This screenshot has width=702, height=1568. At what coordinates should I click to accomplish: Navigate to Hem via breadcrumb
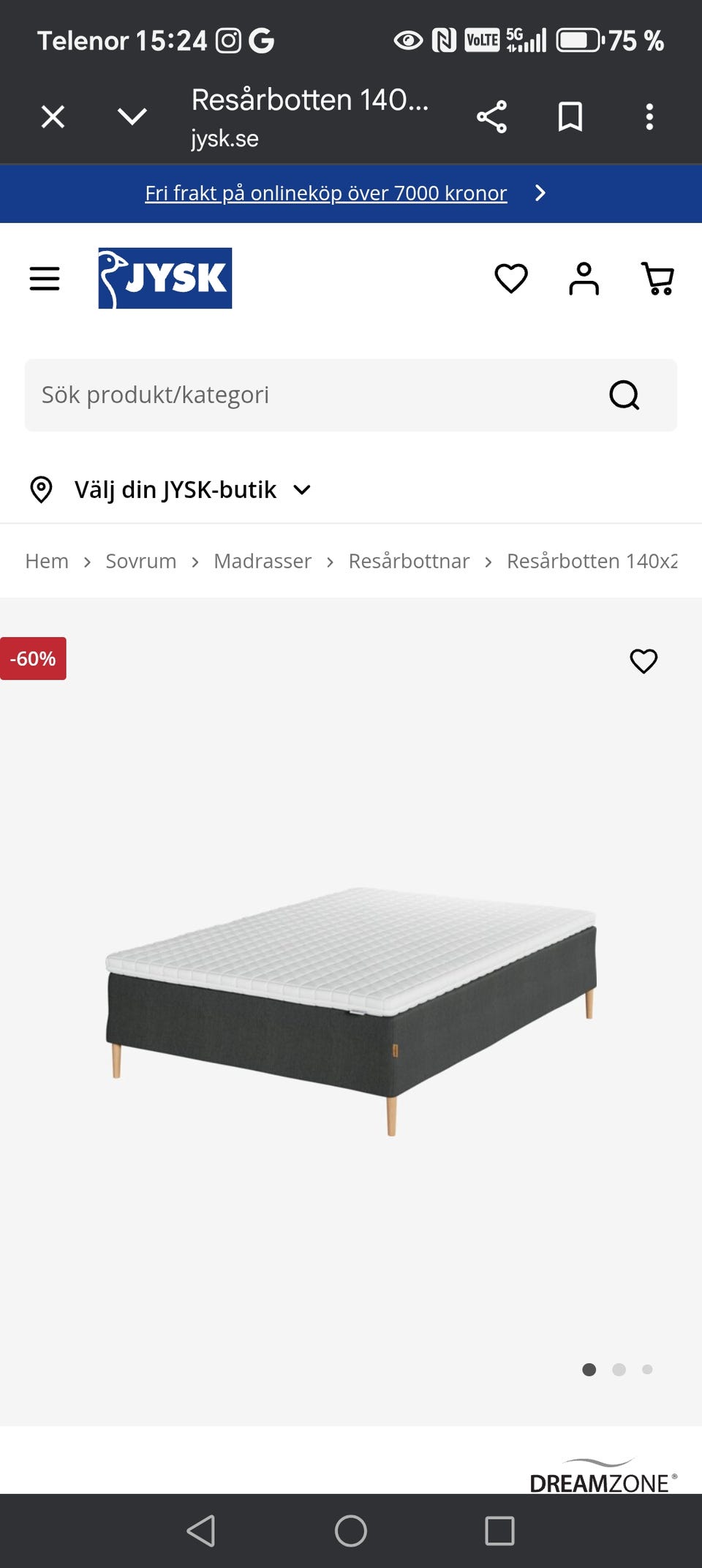pos(47,560)
